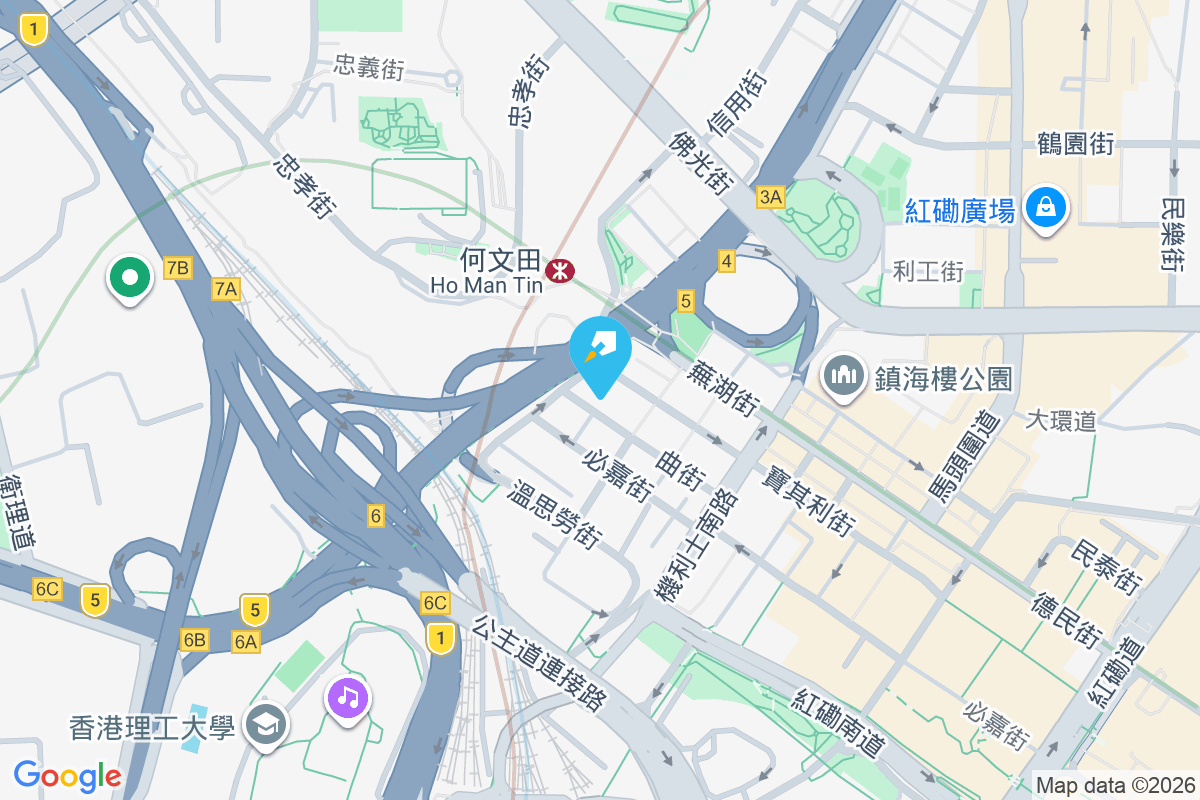Select the Ho Man Tin MTR station icon
Viewport: 1200px width, 800px height.
coord(560,270)
